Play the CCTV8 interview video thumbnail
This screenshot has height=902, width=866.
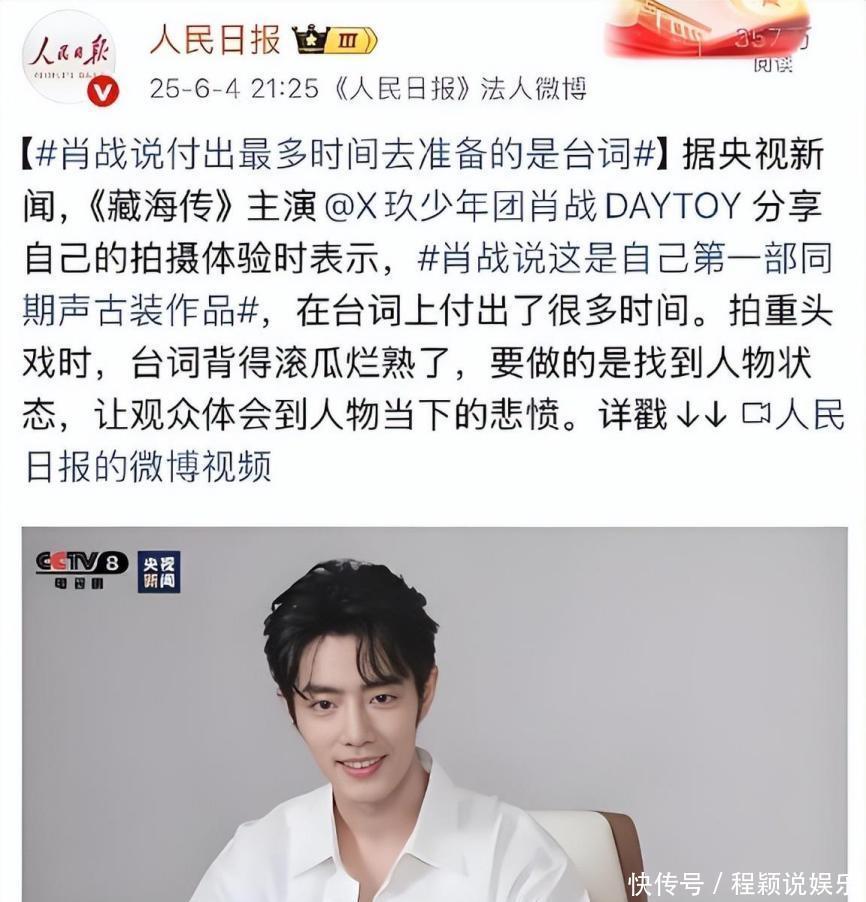(434, 714)
